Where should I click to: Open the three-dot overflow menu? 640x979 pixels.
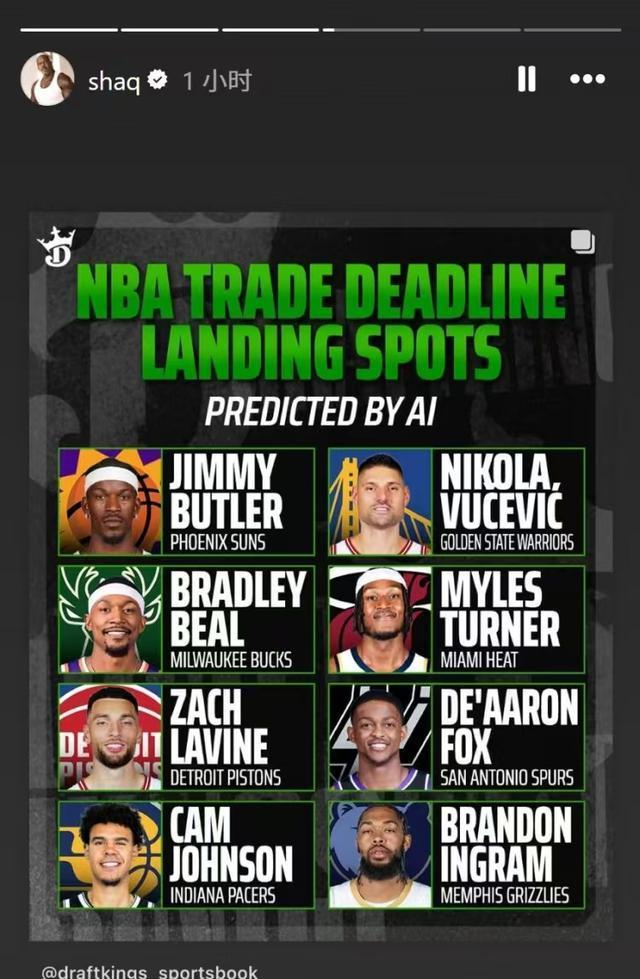tap(587, 80)
